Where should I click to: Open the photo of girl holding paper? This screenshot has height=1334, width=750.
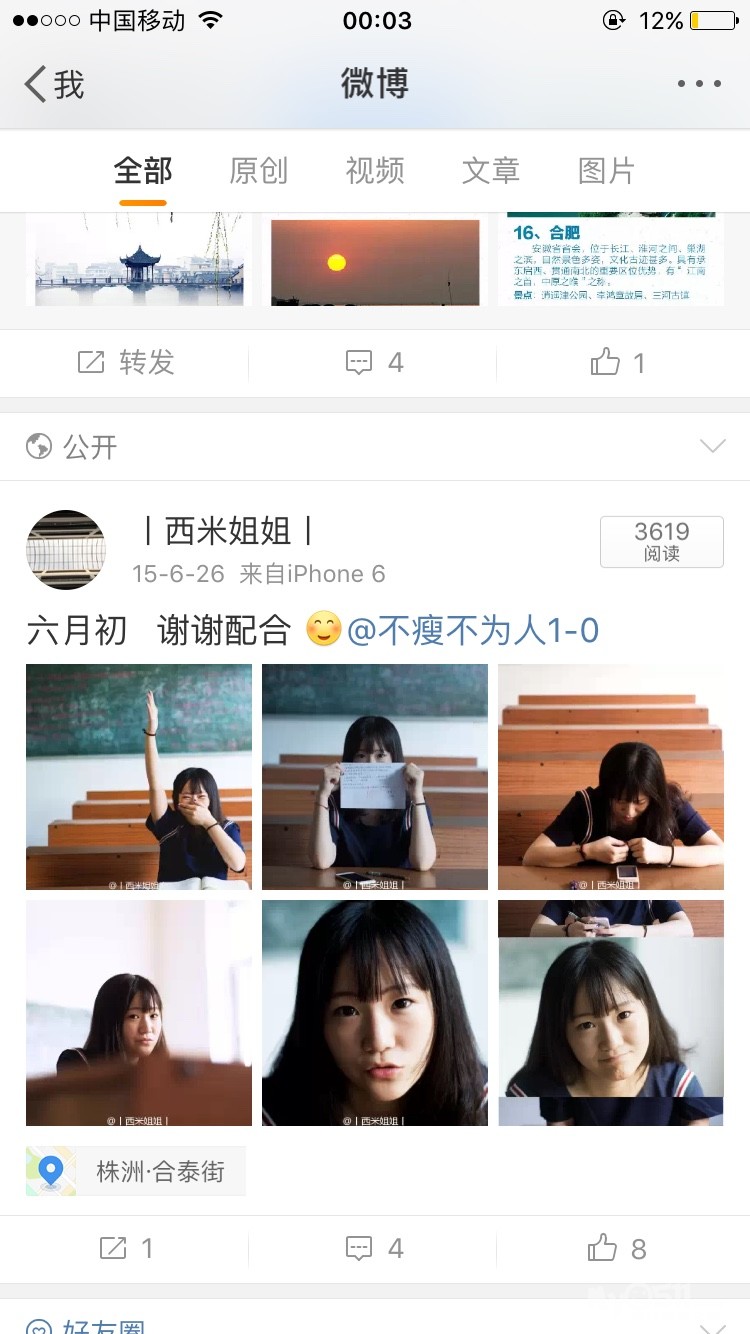click(375, 777)
